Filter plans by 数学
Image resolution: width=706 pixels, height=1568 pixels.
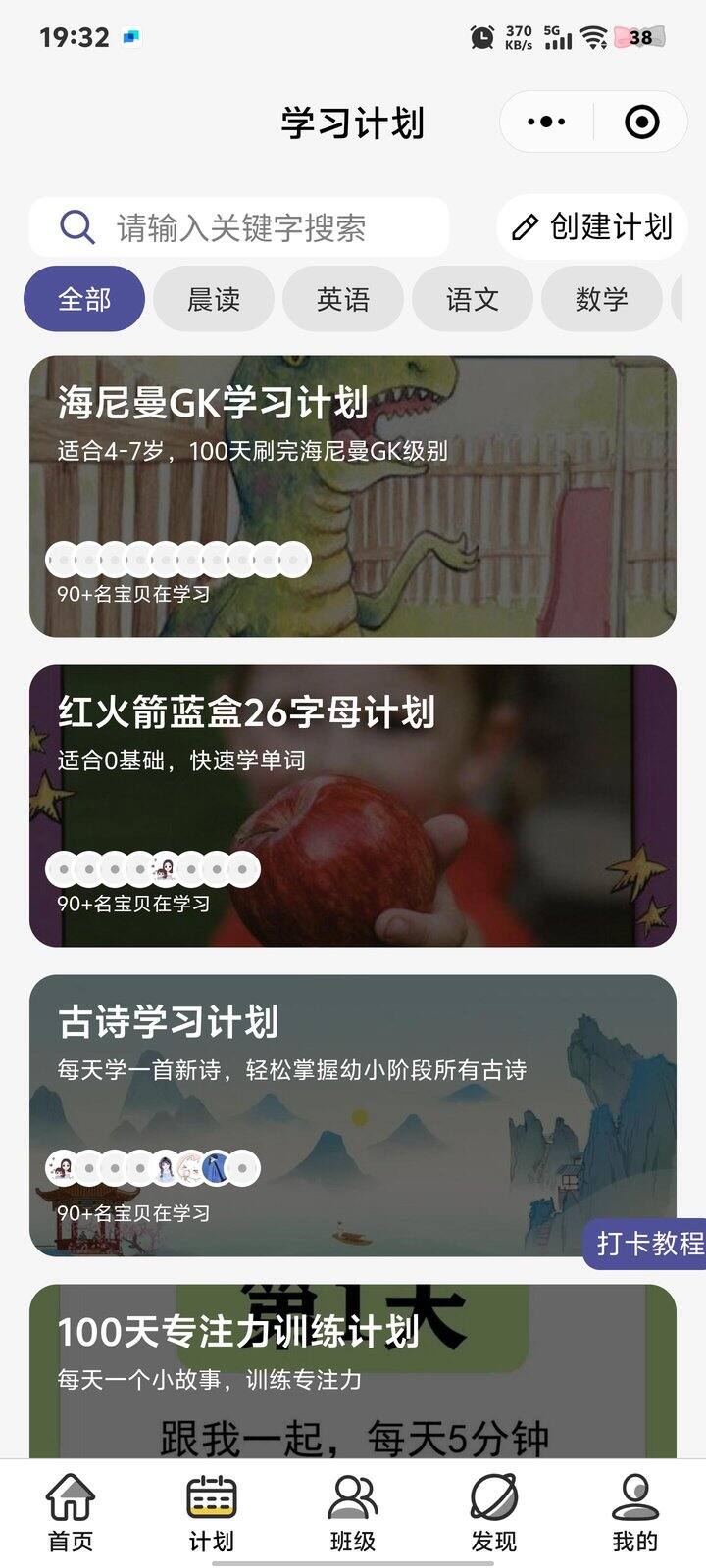pyautogui.click(x=602, y=299)
